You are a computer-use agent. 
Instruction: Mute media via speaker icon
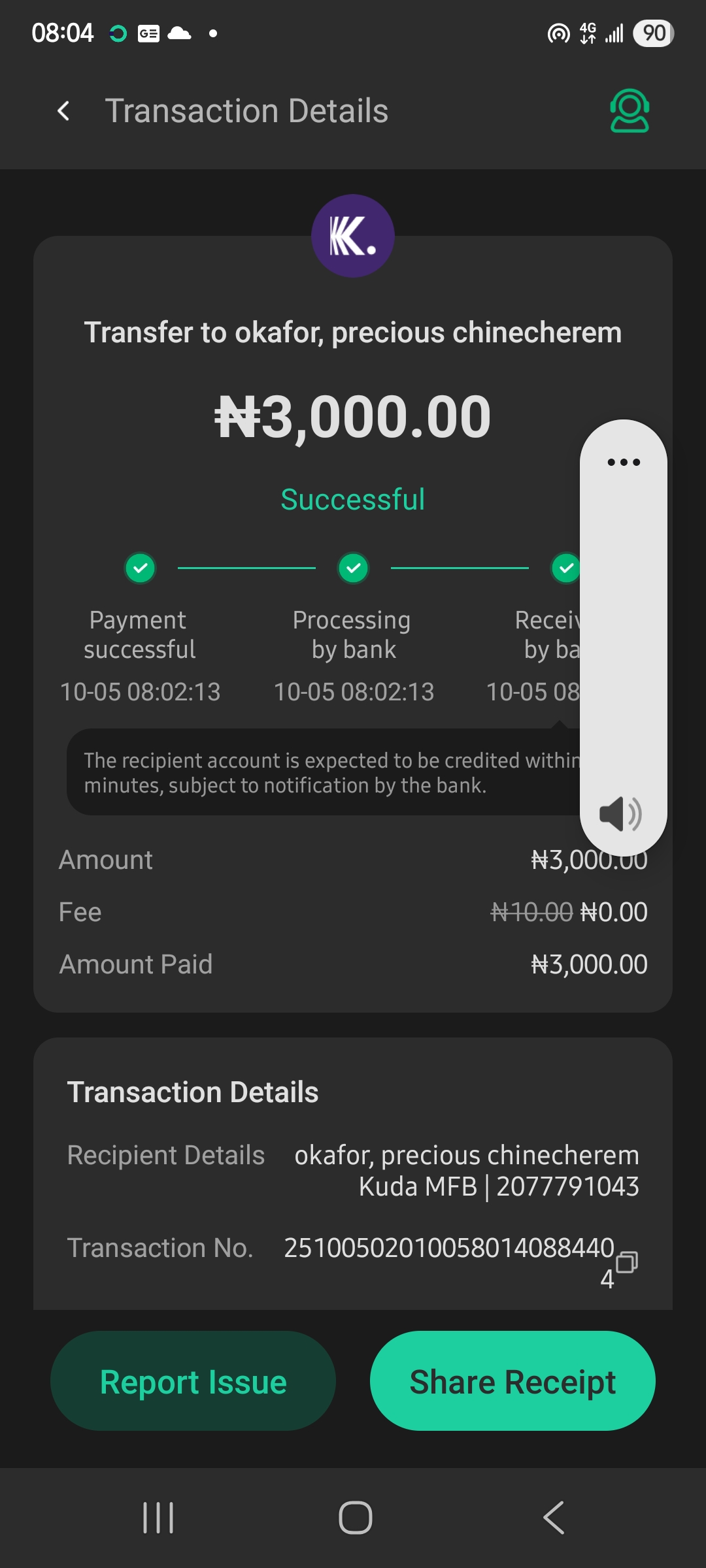[620, 814]
